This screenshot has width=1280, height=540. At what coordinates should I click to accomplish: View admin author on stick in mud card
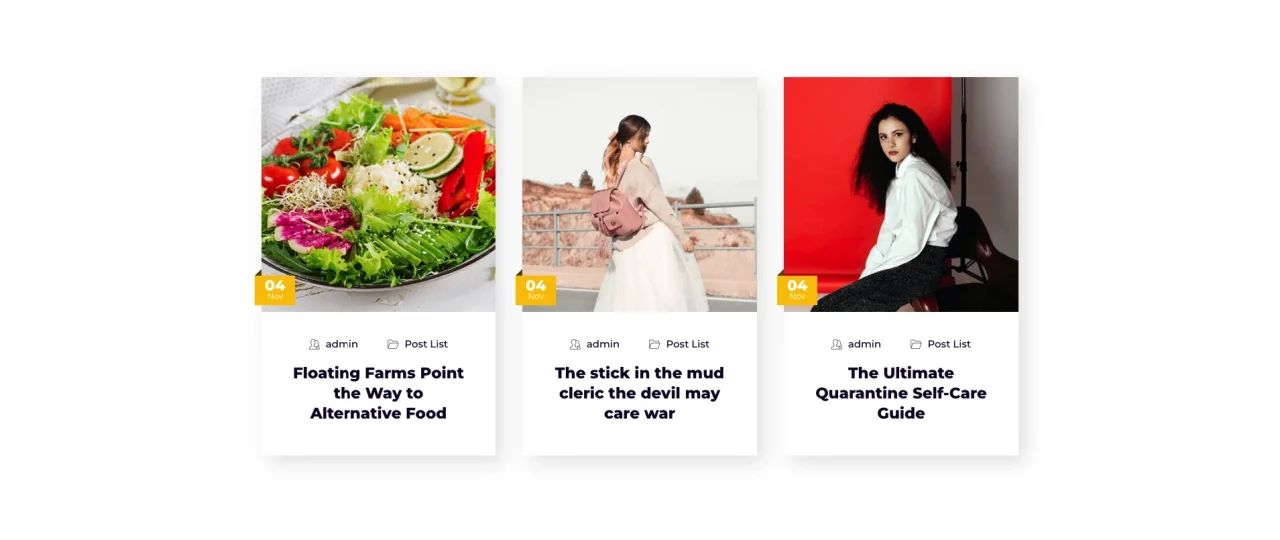coord(602,344)
